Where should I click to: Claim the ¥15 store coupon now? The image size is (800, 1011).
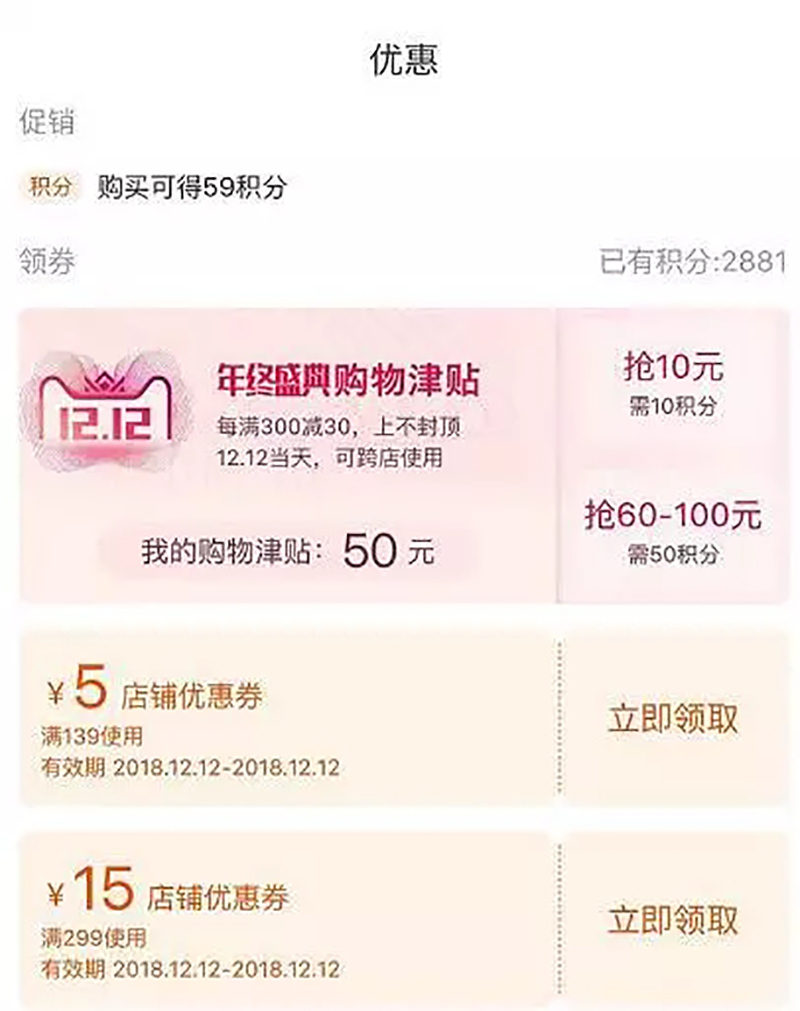point(673,919)
